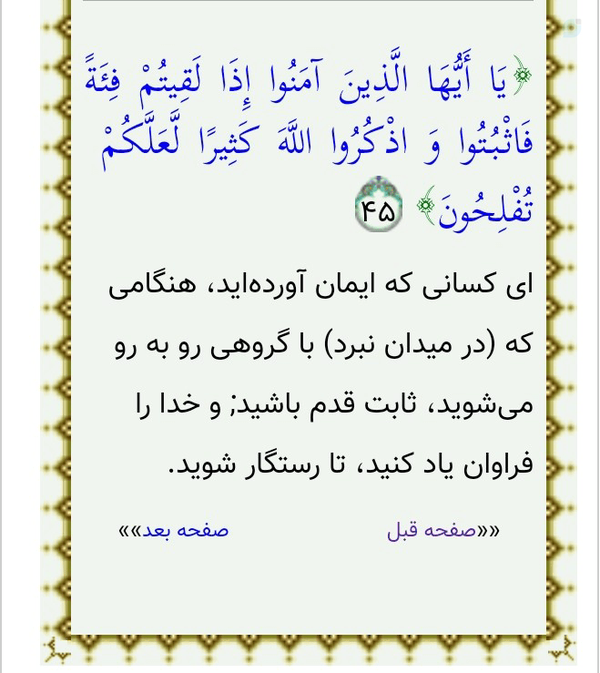Image resolution: width=600 pixels, height=673 pixels.
Task: Open the previous page link «صفحه قبل»
Action: coord(443,531)
